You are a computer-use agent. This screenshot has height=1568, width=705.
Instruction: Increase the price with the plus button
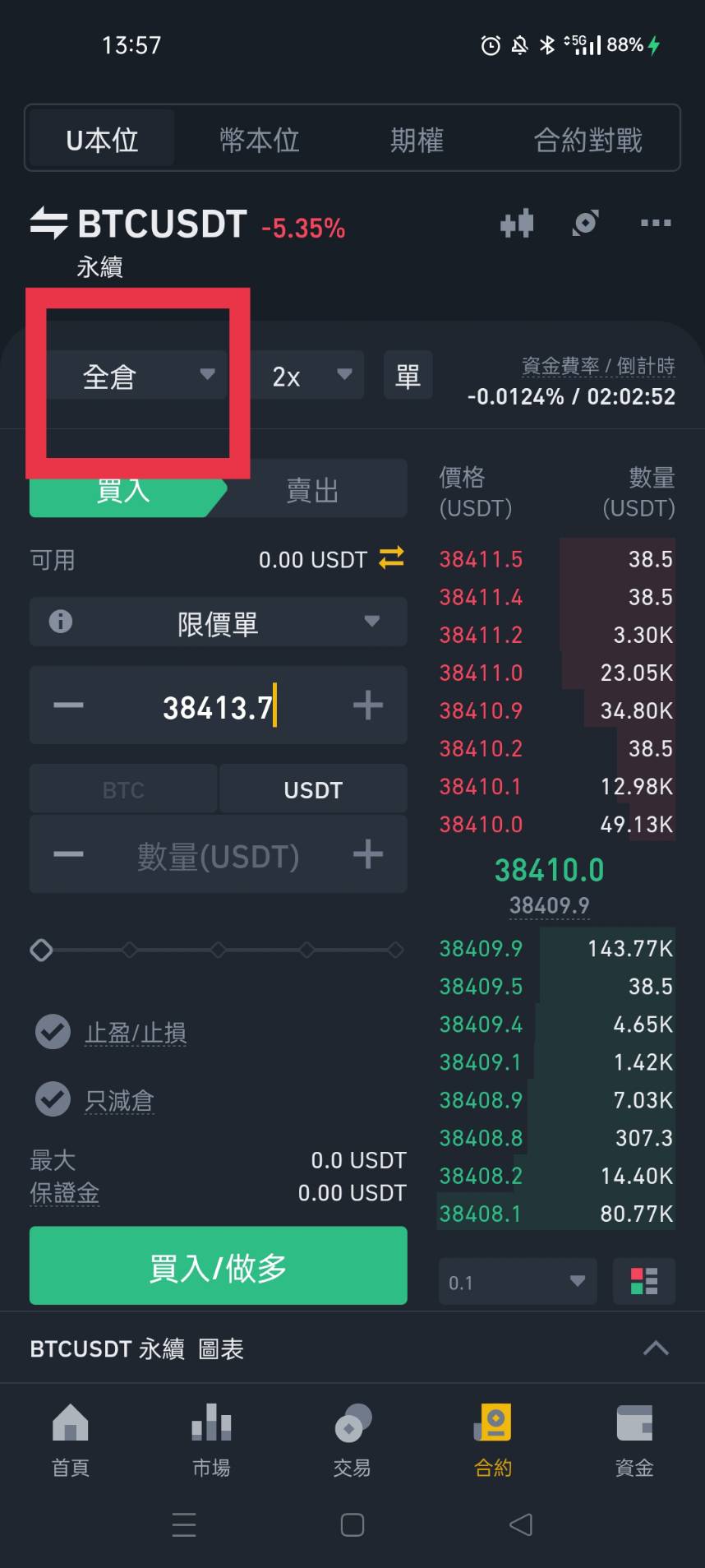(367, 705)
